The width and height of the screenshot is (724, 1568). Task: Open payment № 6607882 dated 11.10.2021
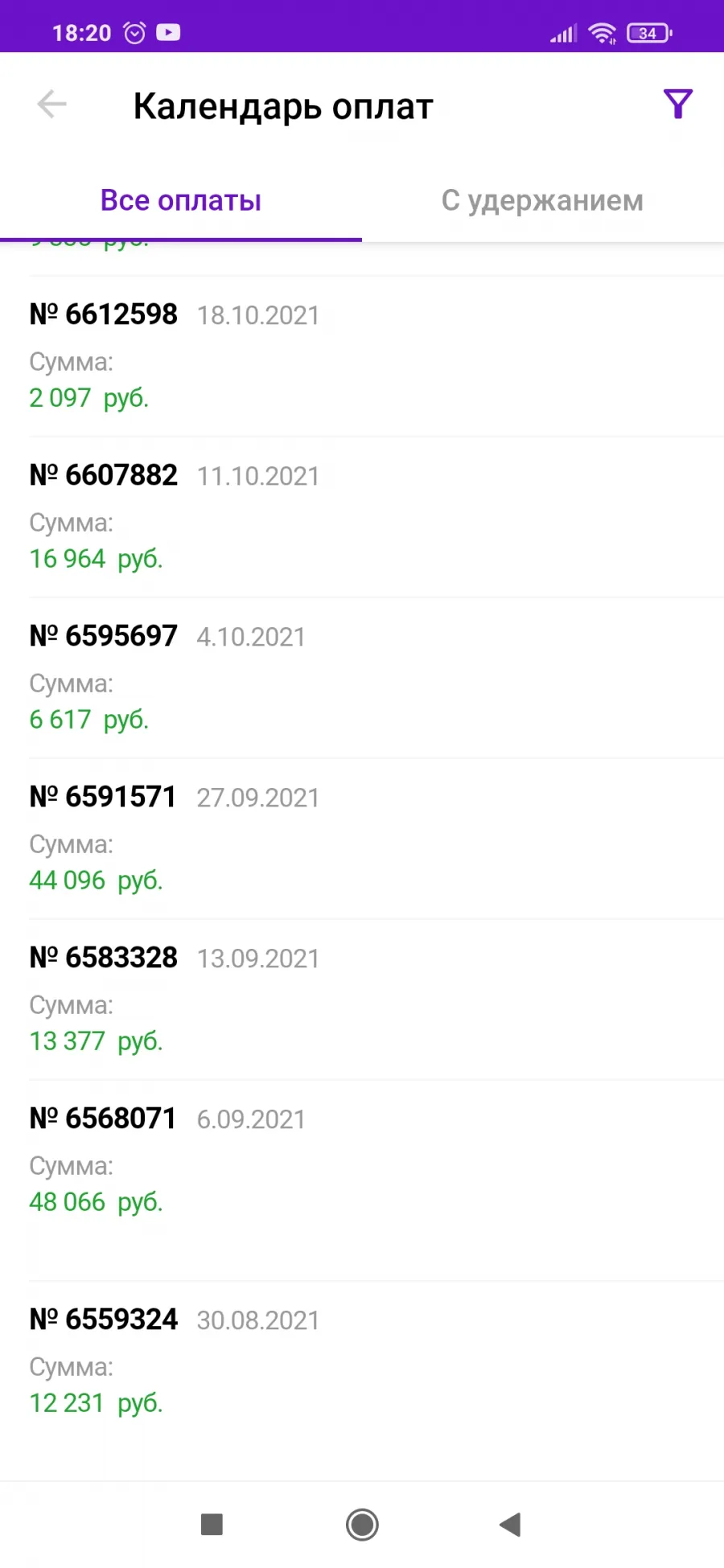362,517
